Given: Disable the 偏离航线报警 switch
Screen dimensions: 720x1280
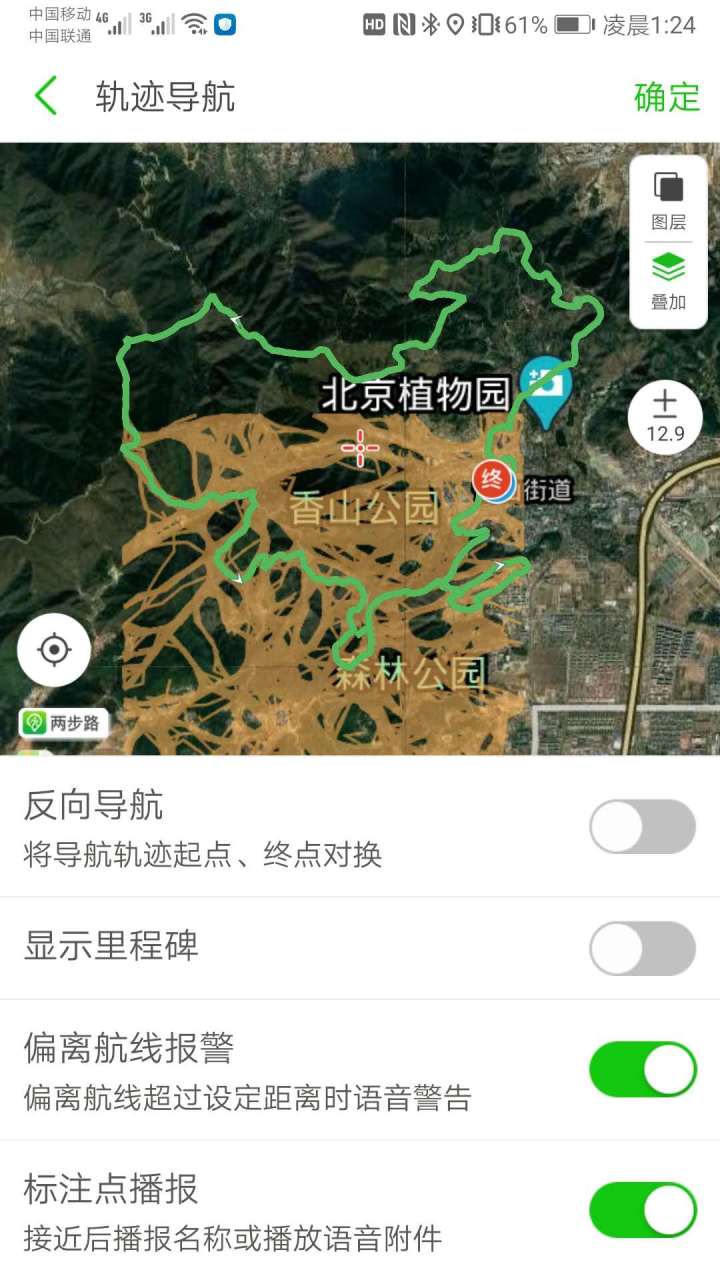Looking at the screenshot, I should tap(642, 1069).
